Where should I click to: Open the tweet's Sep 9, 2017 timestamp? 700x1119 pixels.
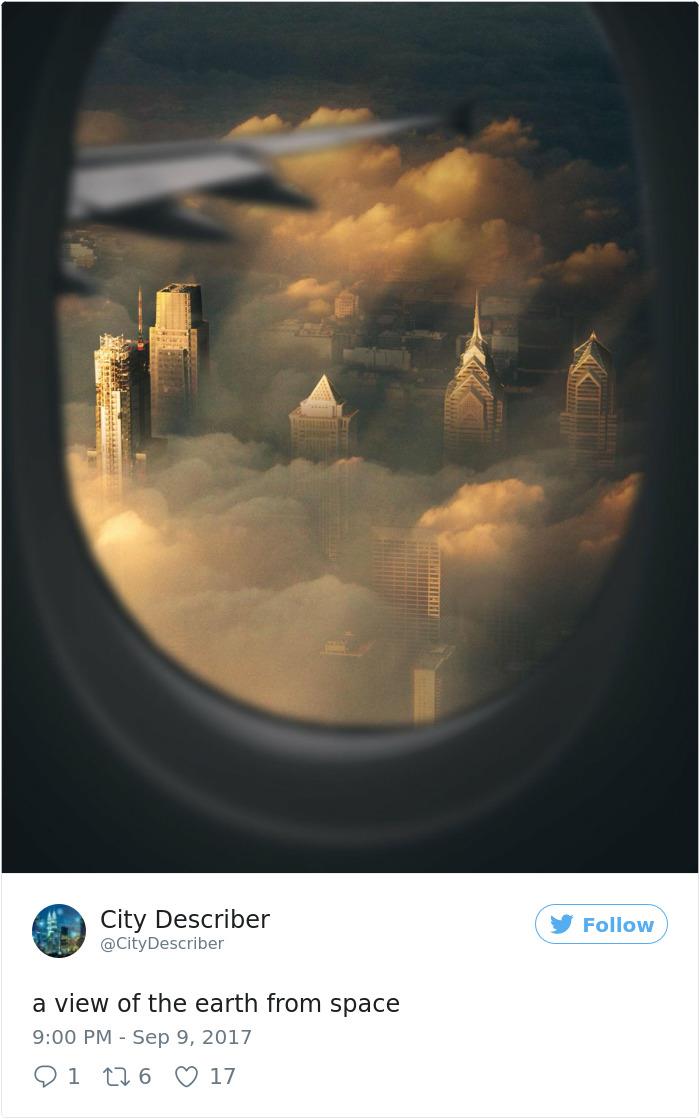pos(142,1037)
